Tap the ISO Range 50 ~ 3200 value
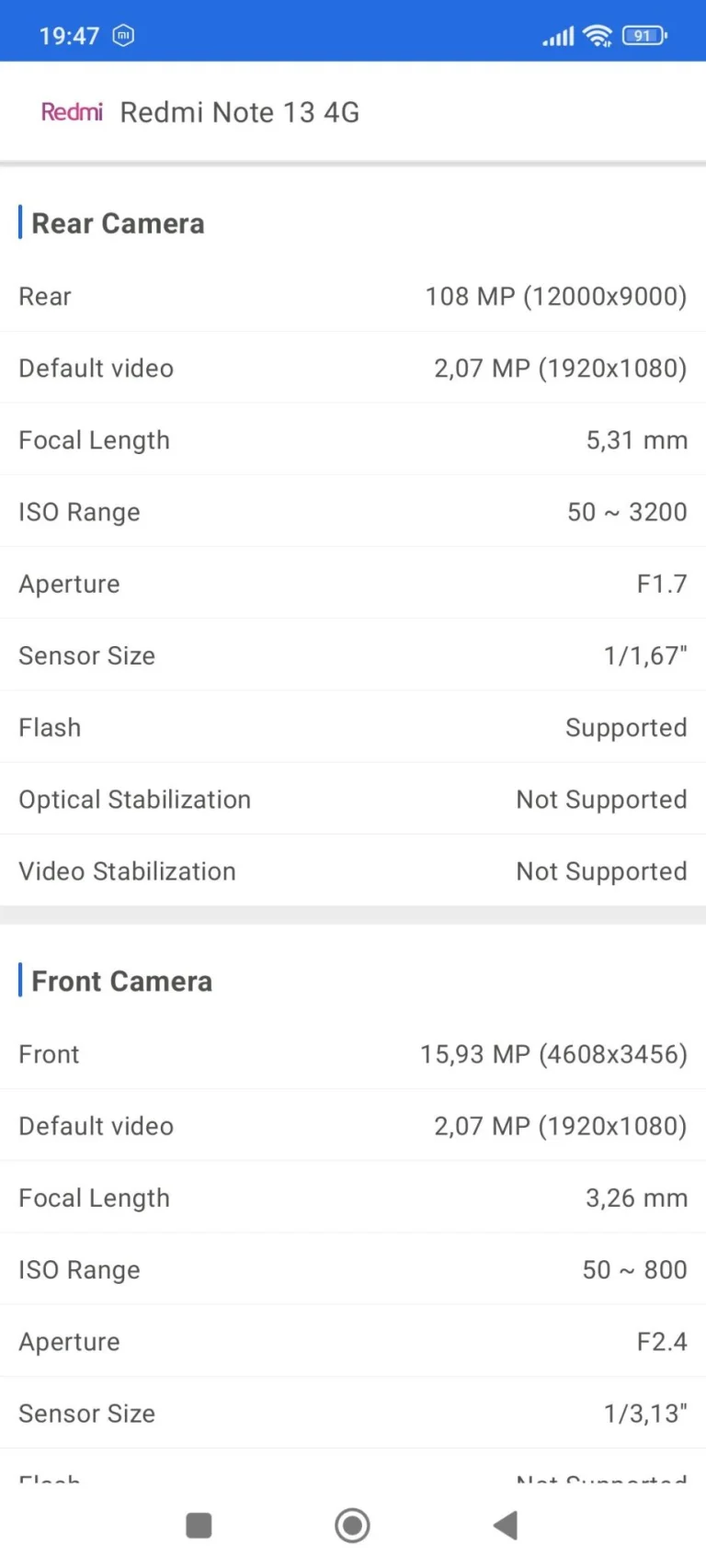 627,512
